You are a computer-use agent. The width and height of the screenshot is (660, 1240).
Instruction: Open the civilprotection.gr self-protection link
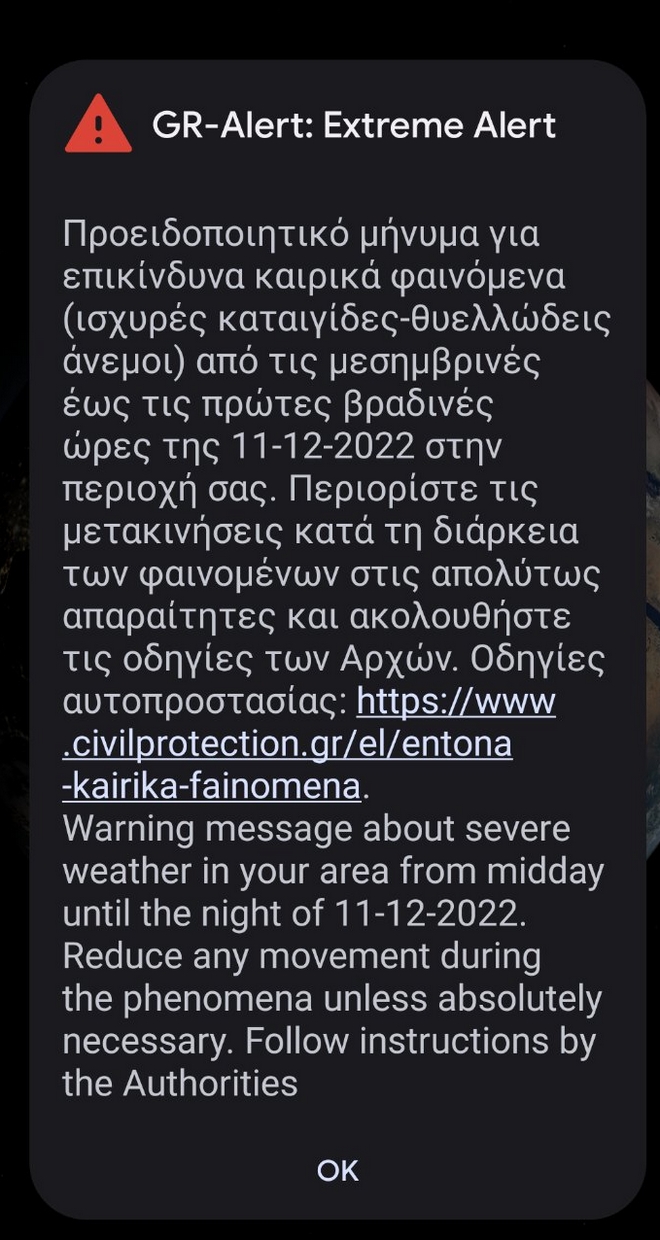[x=288, y=745]
